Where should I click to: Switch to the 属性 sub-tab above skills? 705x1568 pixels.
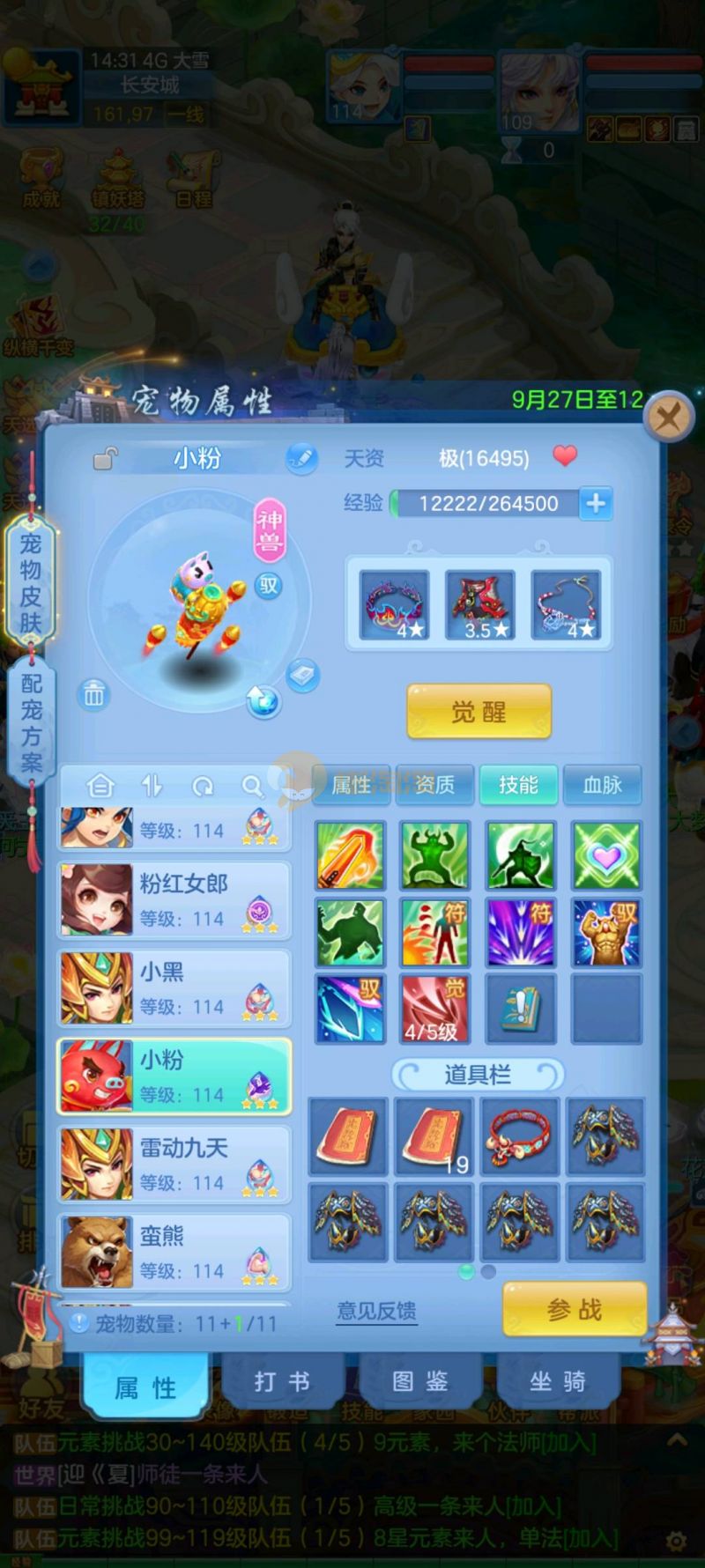tap(352, 784)
